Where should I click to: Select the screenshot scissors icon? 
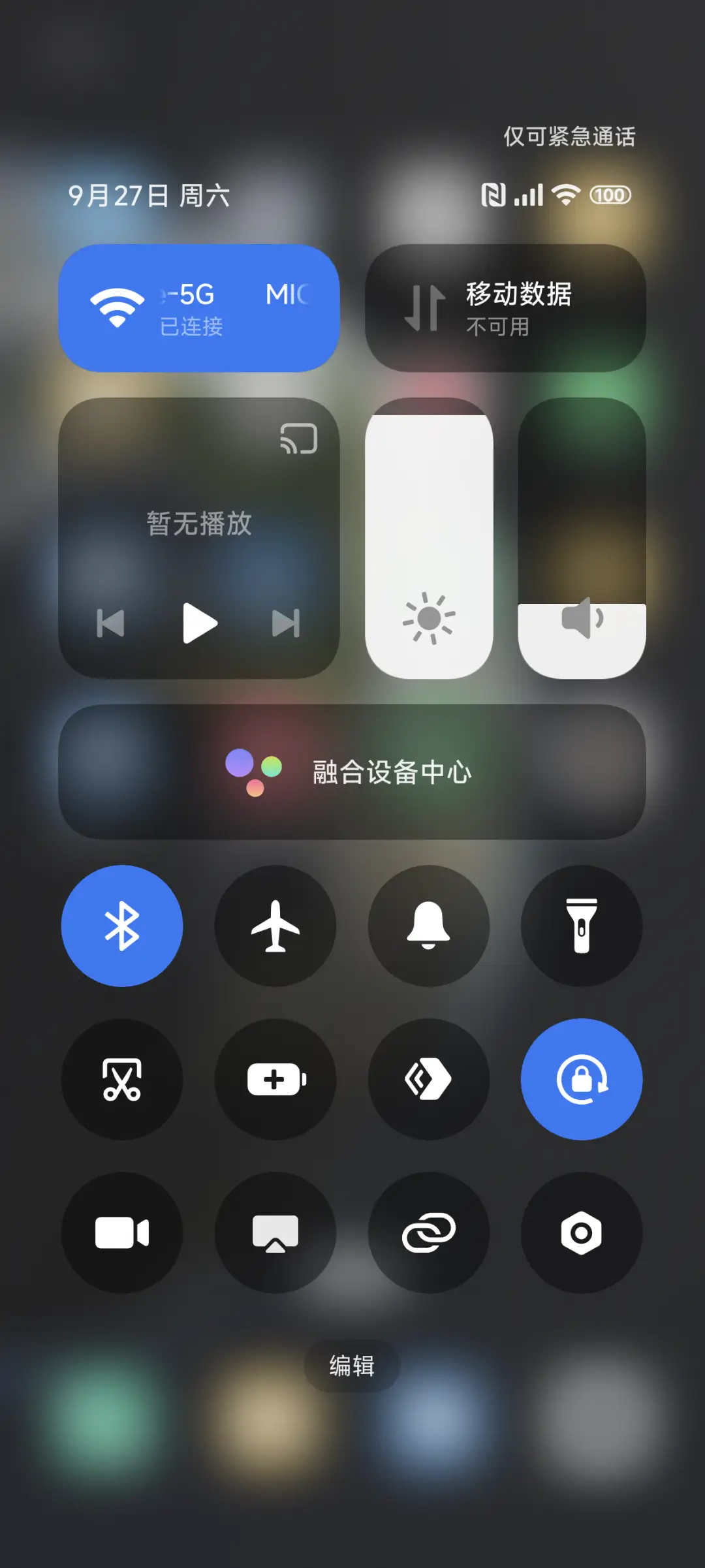click(122, 1080)
